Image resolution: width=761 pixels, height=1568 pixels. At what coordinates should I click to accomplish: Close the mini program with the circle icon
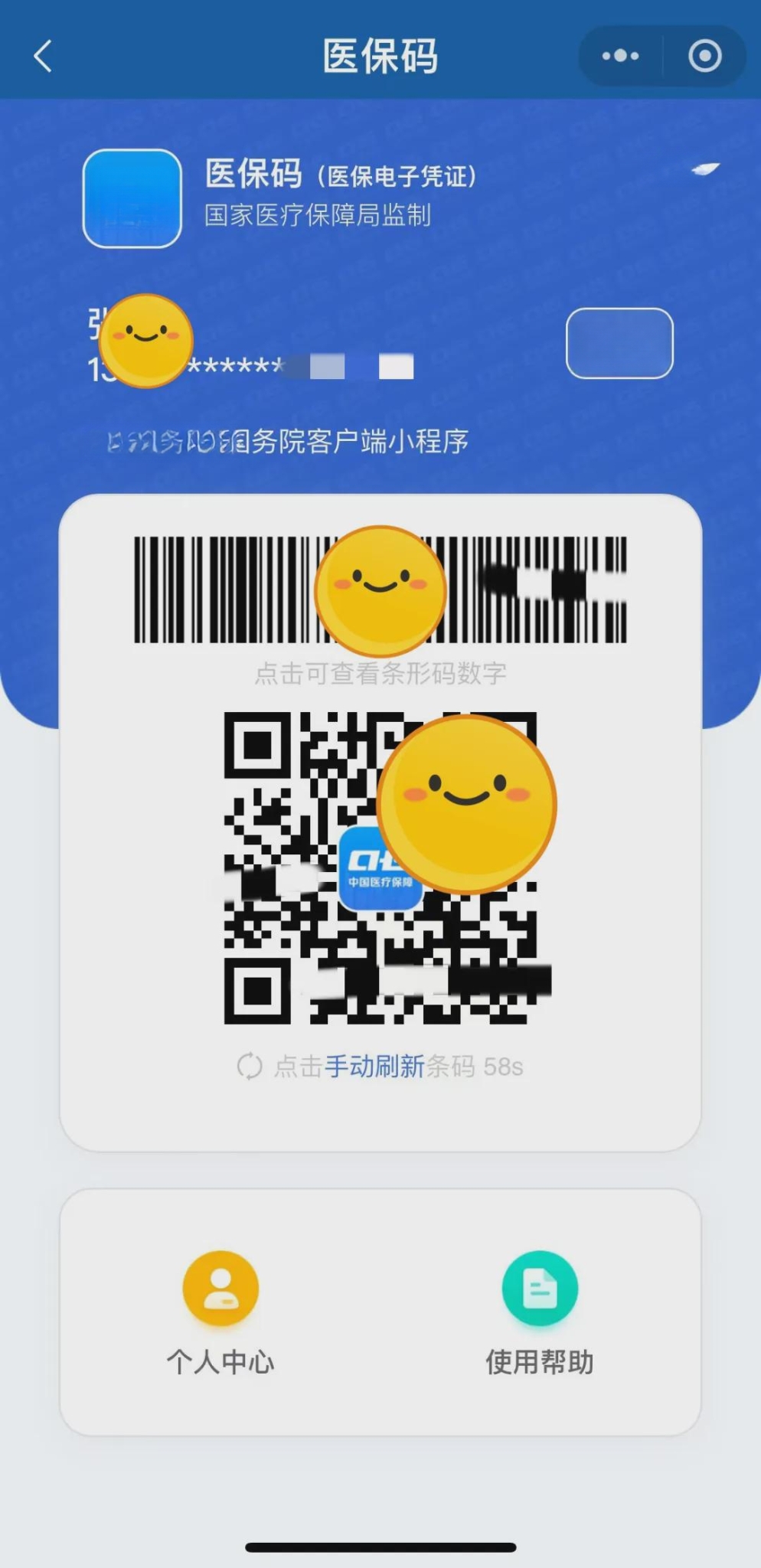click(705, 56)
